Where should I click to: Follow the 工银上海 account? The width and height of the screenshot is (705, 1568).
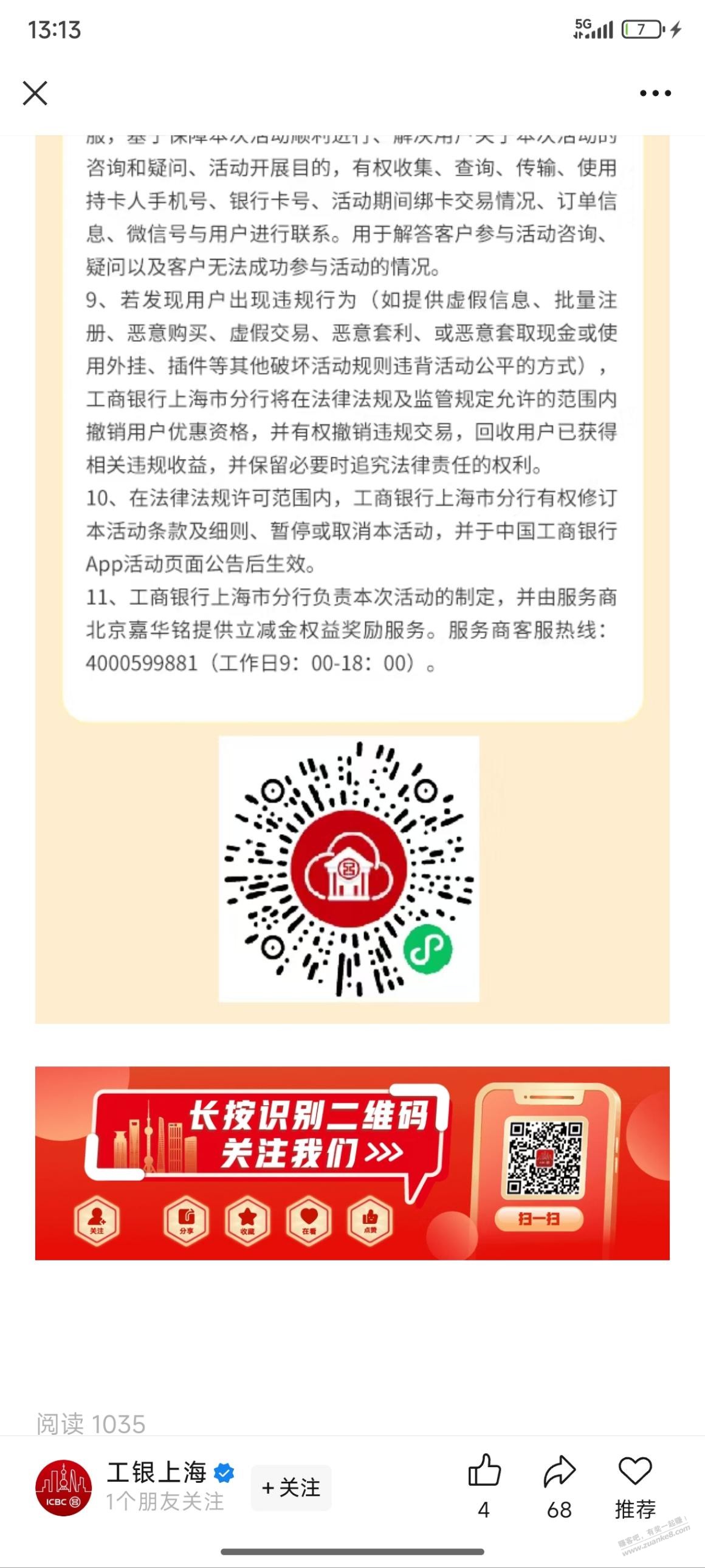pos(291,1488)
